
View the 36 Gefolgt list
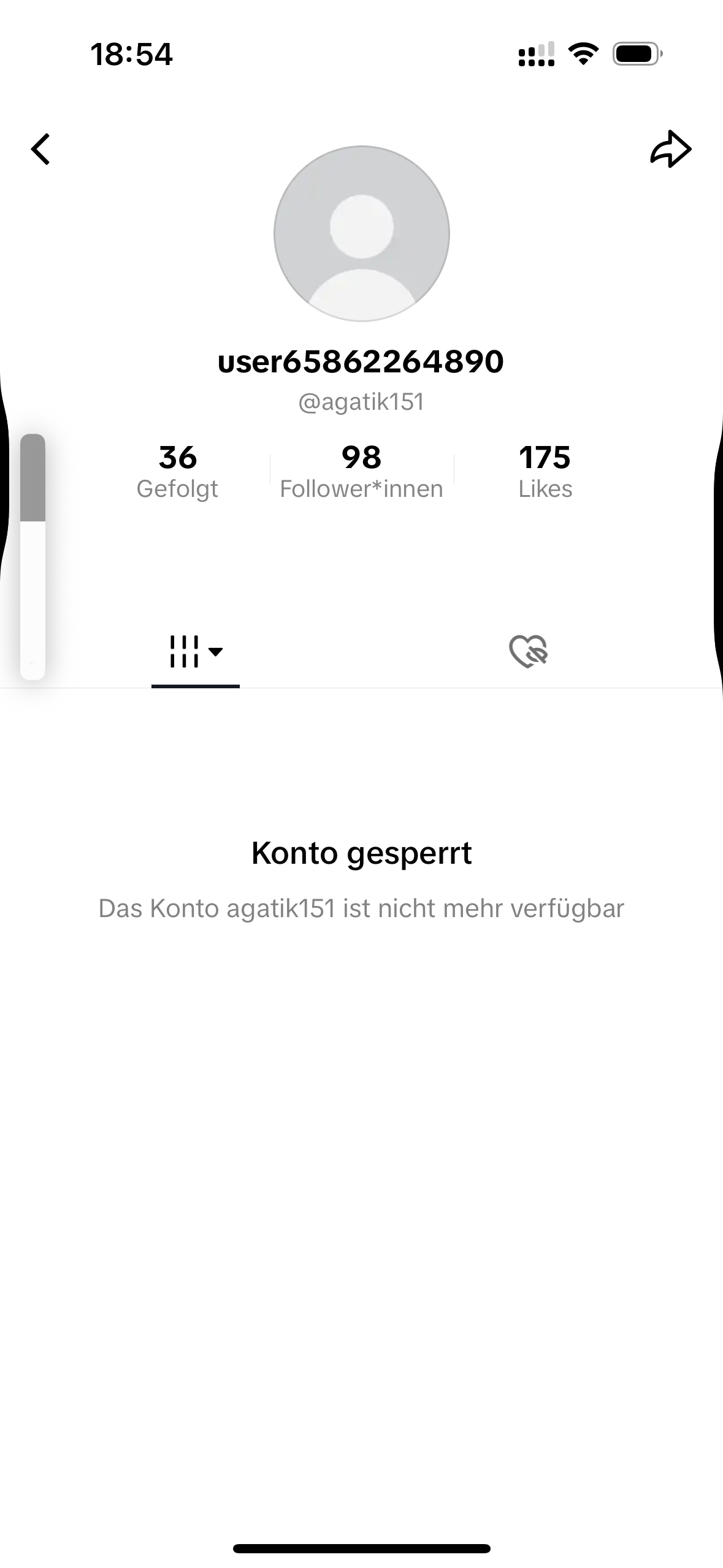tap(177, 471)
